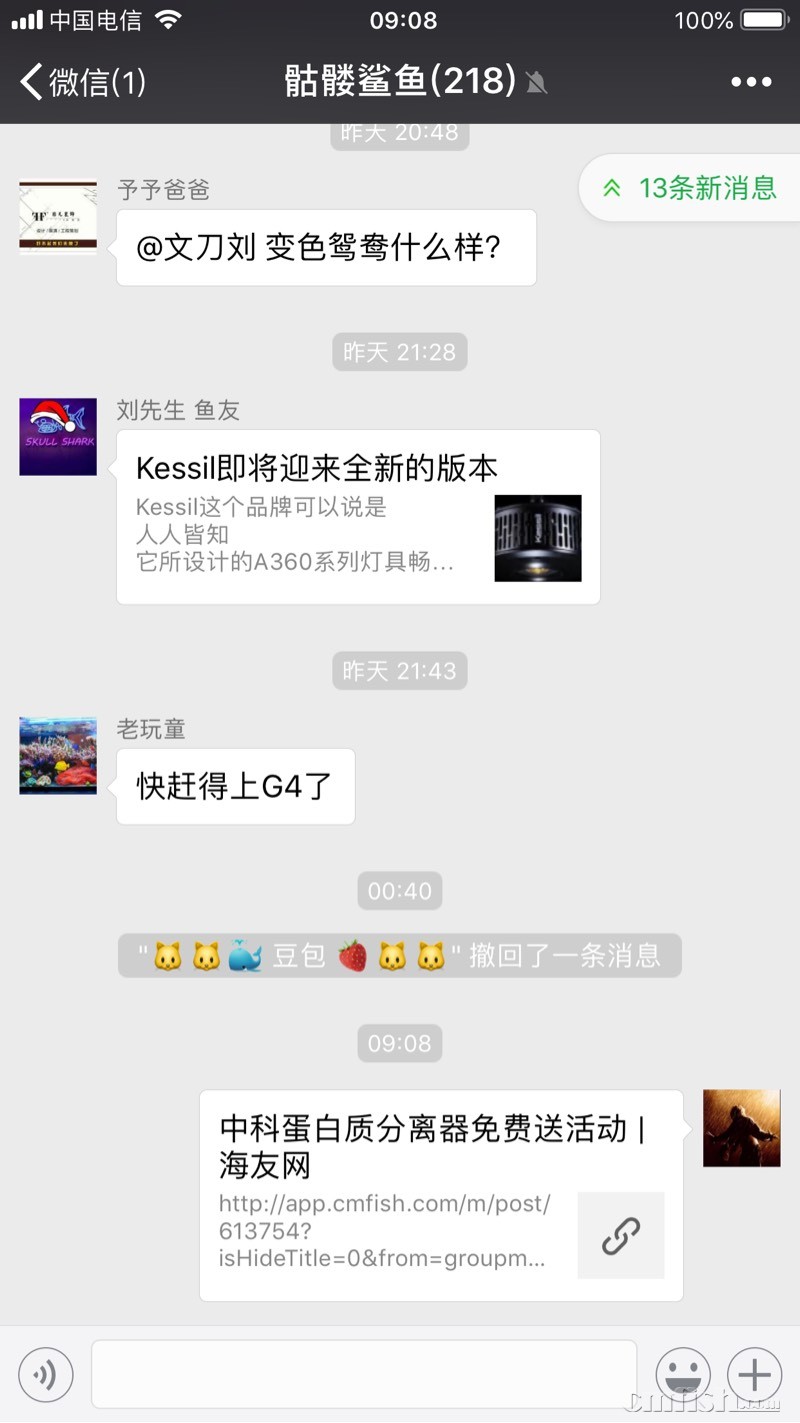This screenshot has width=800, height=1423.
Task: Jump to the 13条新消息 unread messages
Action: click(691, 187)
